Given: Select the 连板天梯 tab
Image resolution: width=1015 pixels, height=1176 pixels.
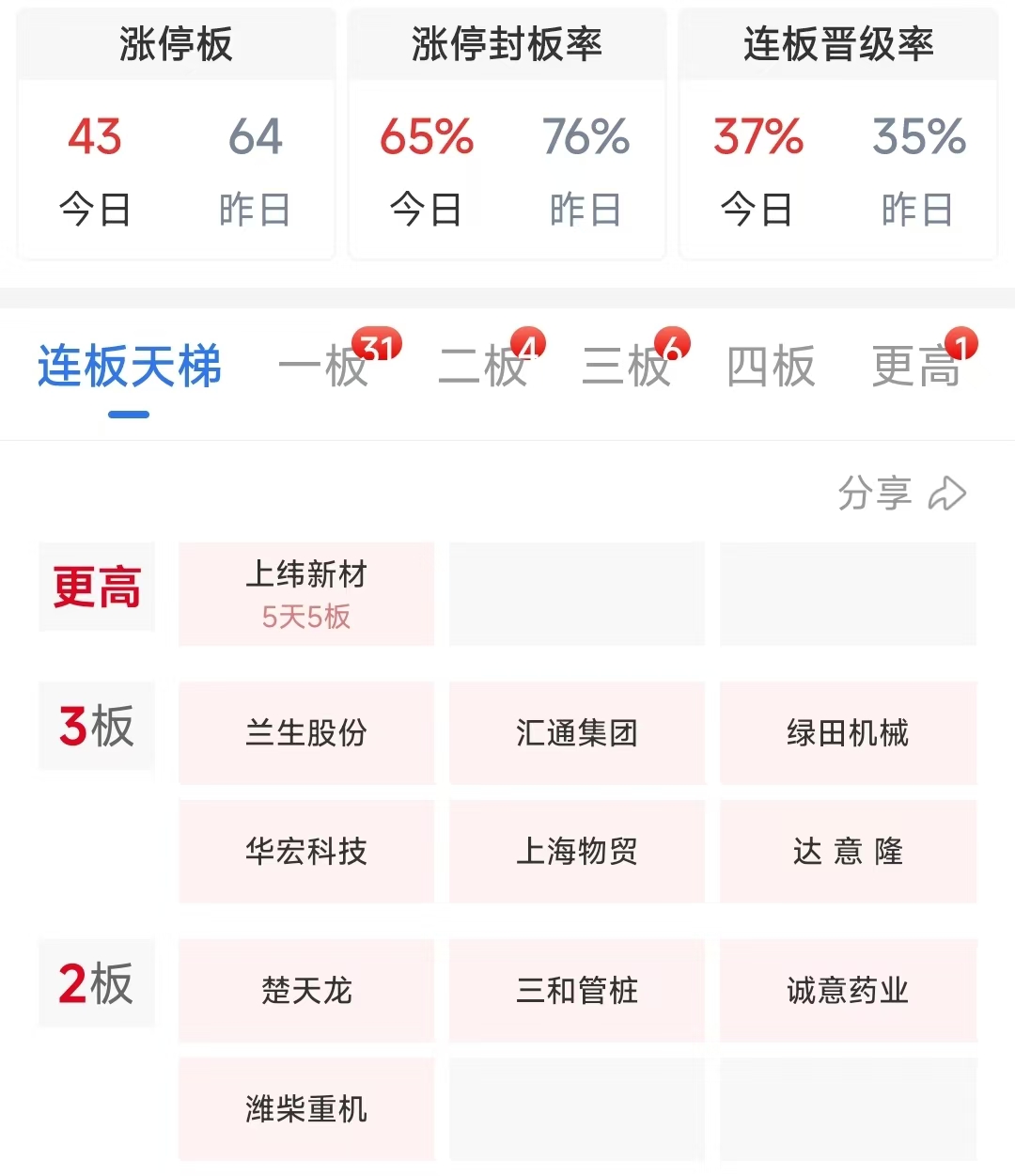Looking at the screenshot, I should click(130, 366).
